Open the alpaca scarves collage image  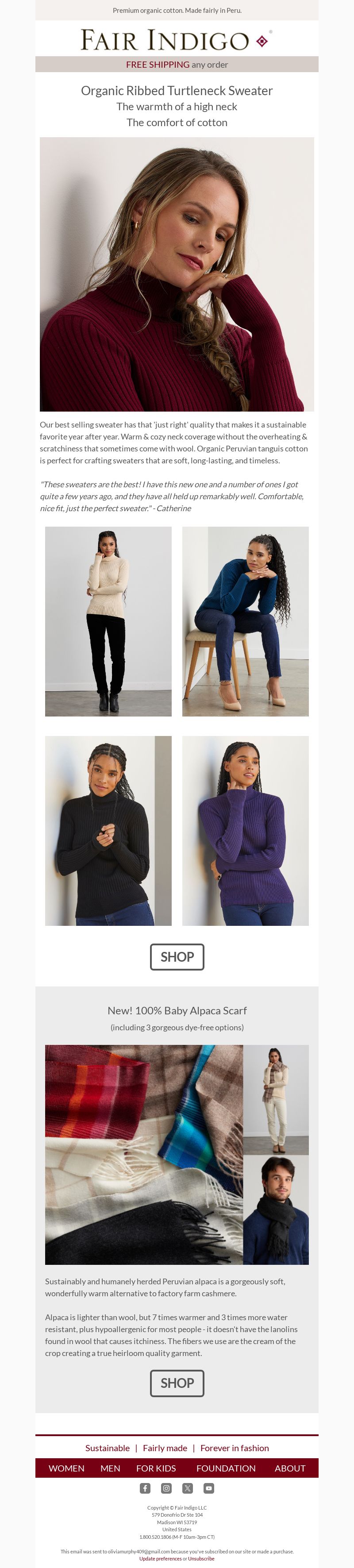[x=144, y=1154]
